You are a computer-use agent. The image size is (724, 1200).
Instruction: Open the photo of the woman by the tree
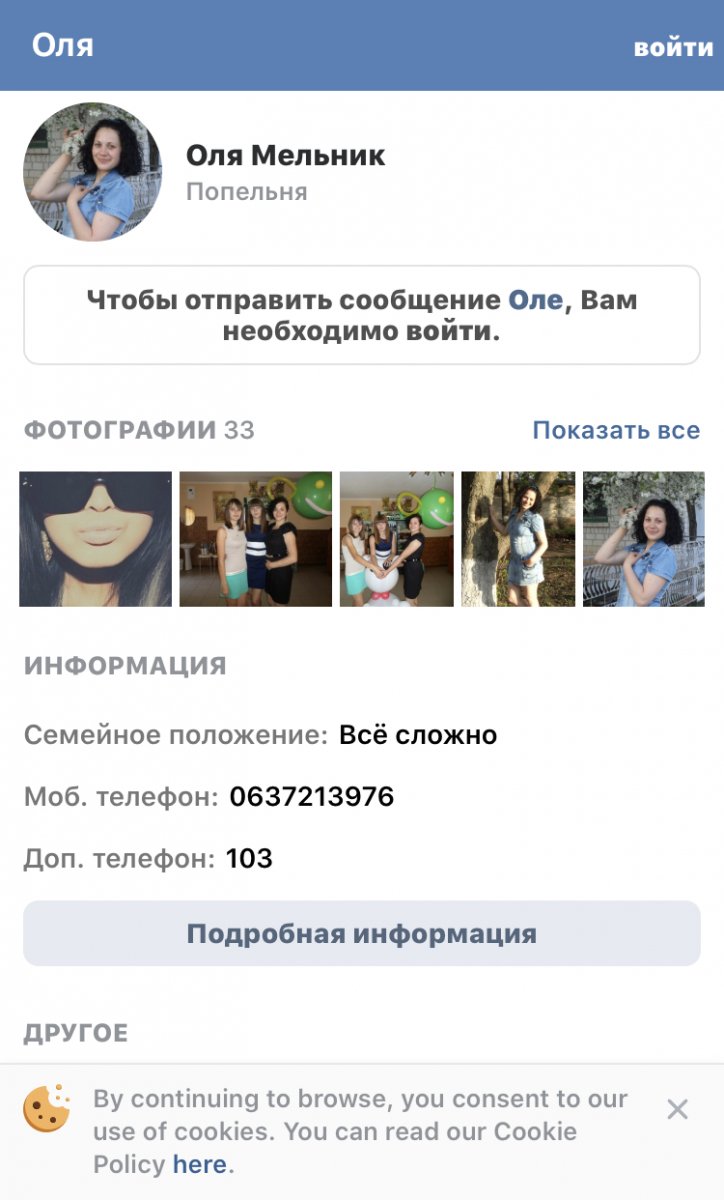click(x=518, y=539)
